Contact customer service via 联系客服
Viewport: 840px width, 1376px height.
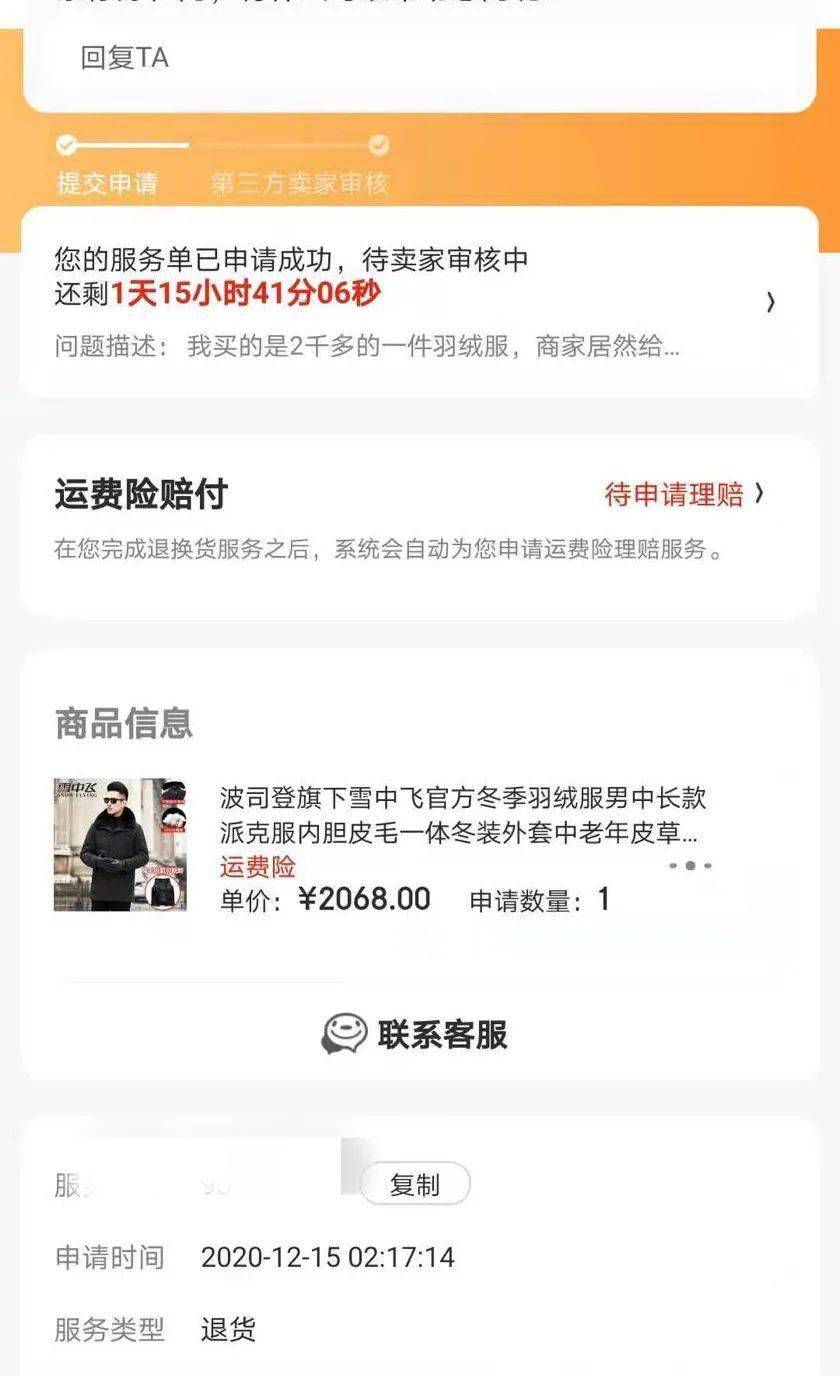[416, 1034]
